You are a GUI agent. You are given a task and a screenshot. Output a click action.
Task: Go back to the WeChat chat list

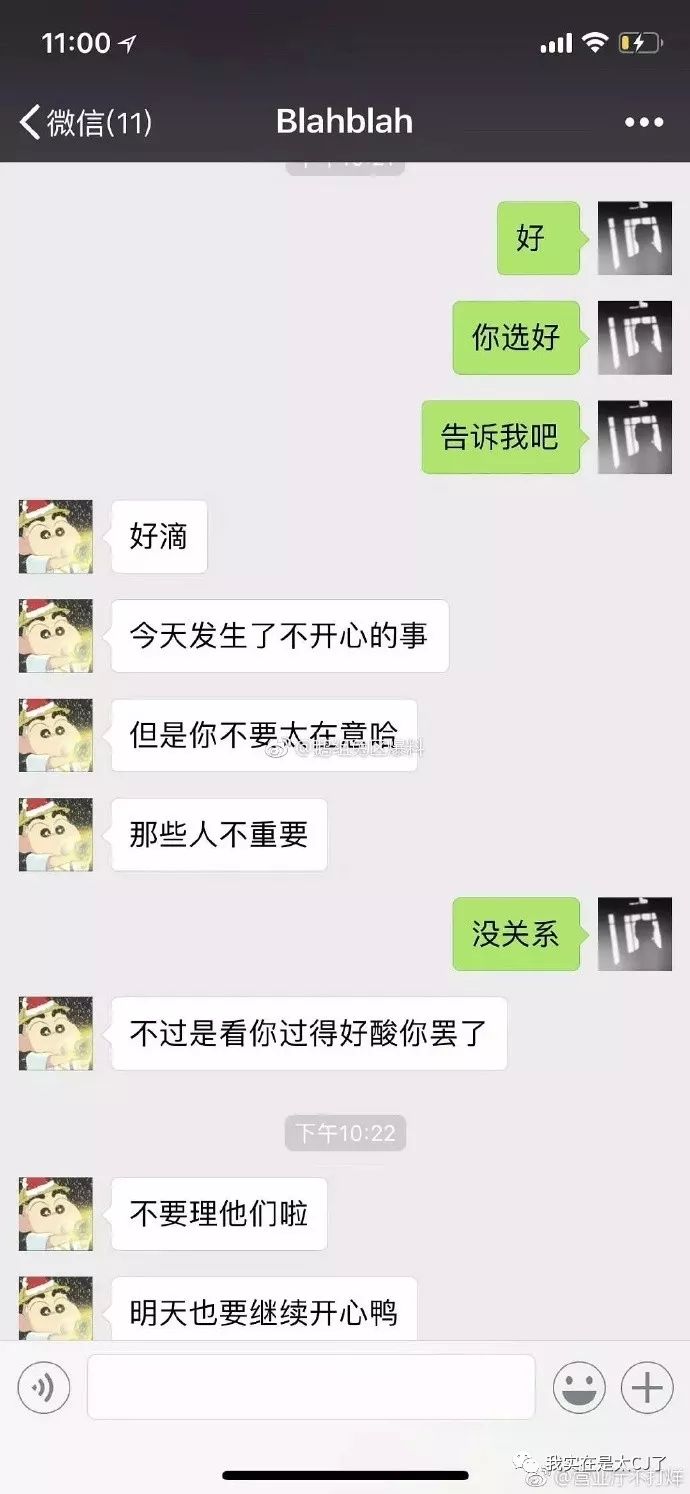tap(85, 122)
